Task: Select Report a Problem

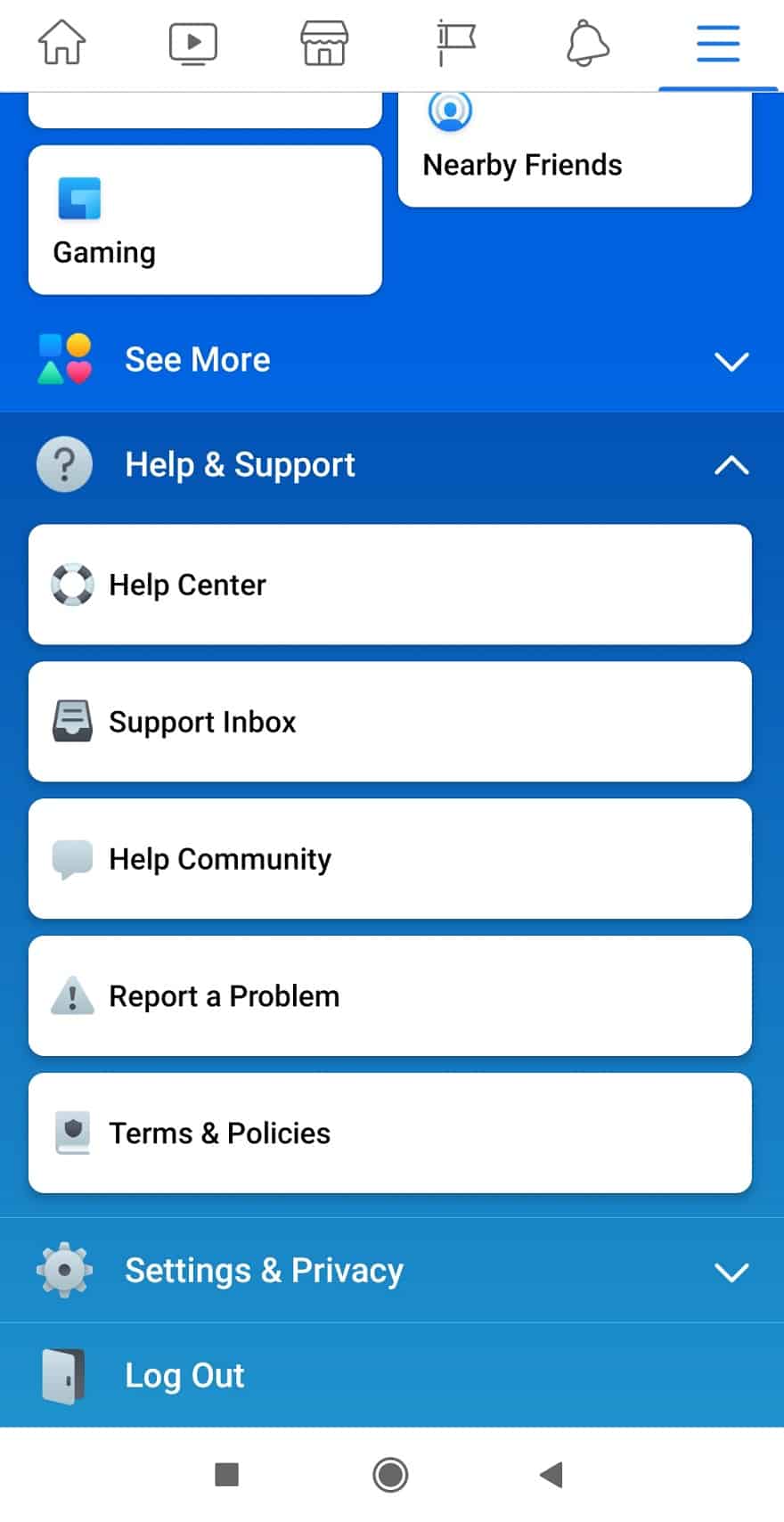Action: pos(390,996)
